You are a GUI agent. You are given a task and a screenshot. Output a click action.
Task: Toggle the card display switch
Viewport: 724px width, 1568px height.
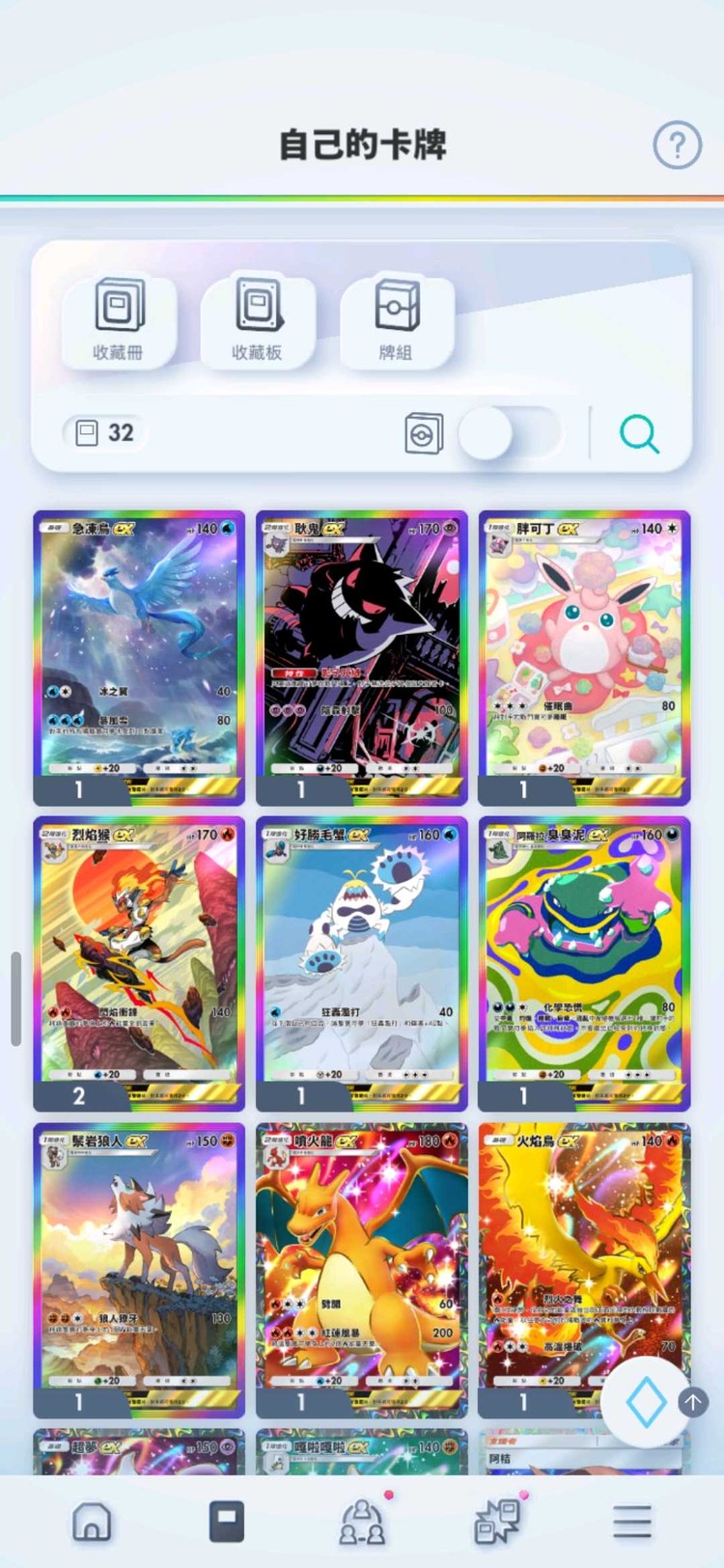pos(509,433)
